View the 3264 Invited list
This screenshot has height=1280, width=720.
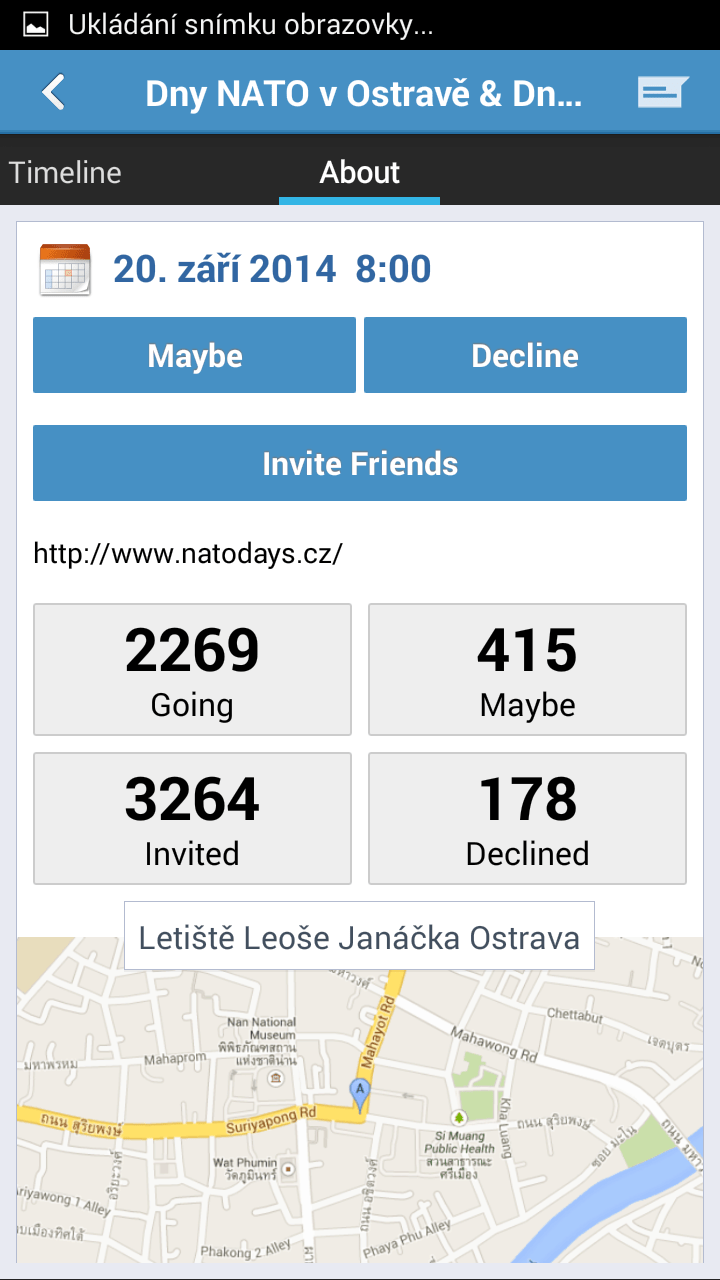coord(192,818)
